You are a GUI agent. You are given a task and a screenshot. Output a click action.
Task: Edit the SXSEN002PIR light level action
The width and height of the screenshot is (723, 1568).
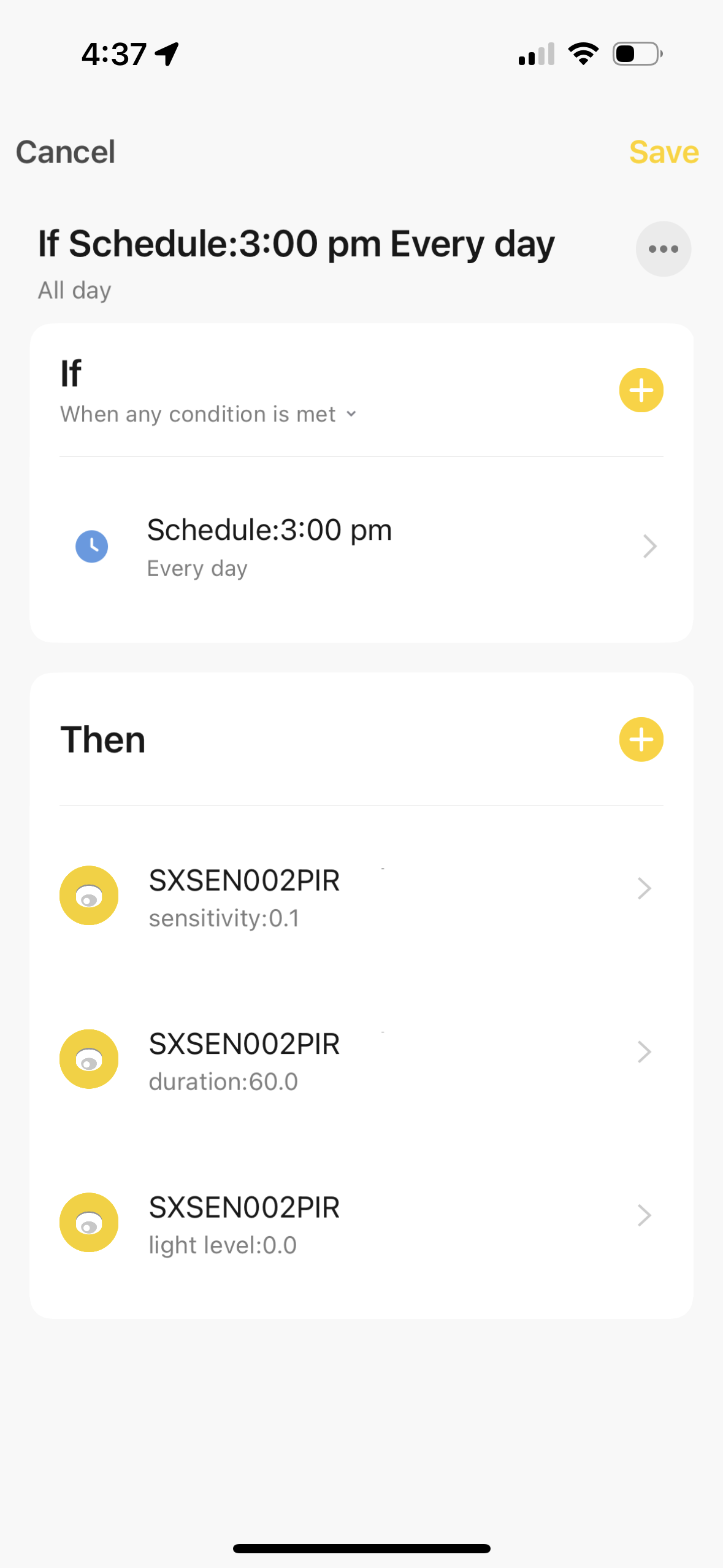(x=361, y=1223)
